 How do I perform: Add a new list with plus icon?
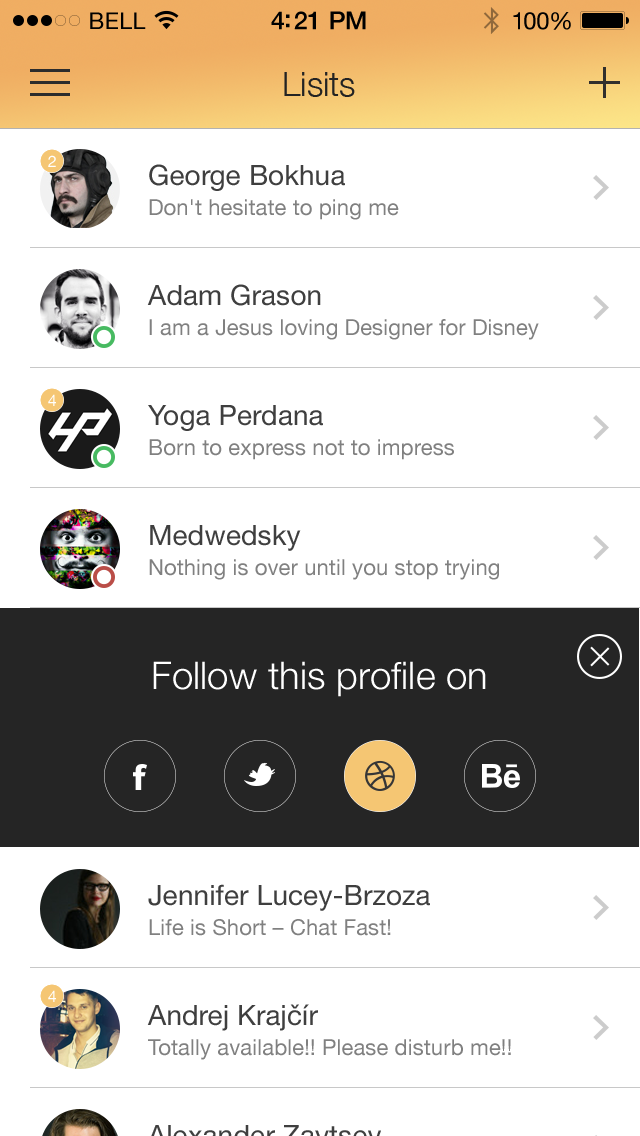tap(604, 83)
